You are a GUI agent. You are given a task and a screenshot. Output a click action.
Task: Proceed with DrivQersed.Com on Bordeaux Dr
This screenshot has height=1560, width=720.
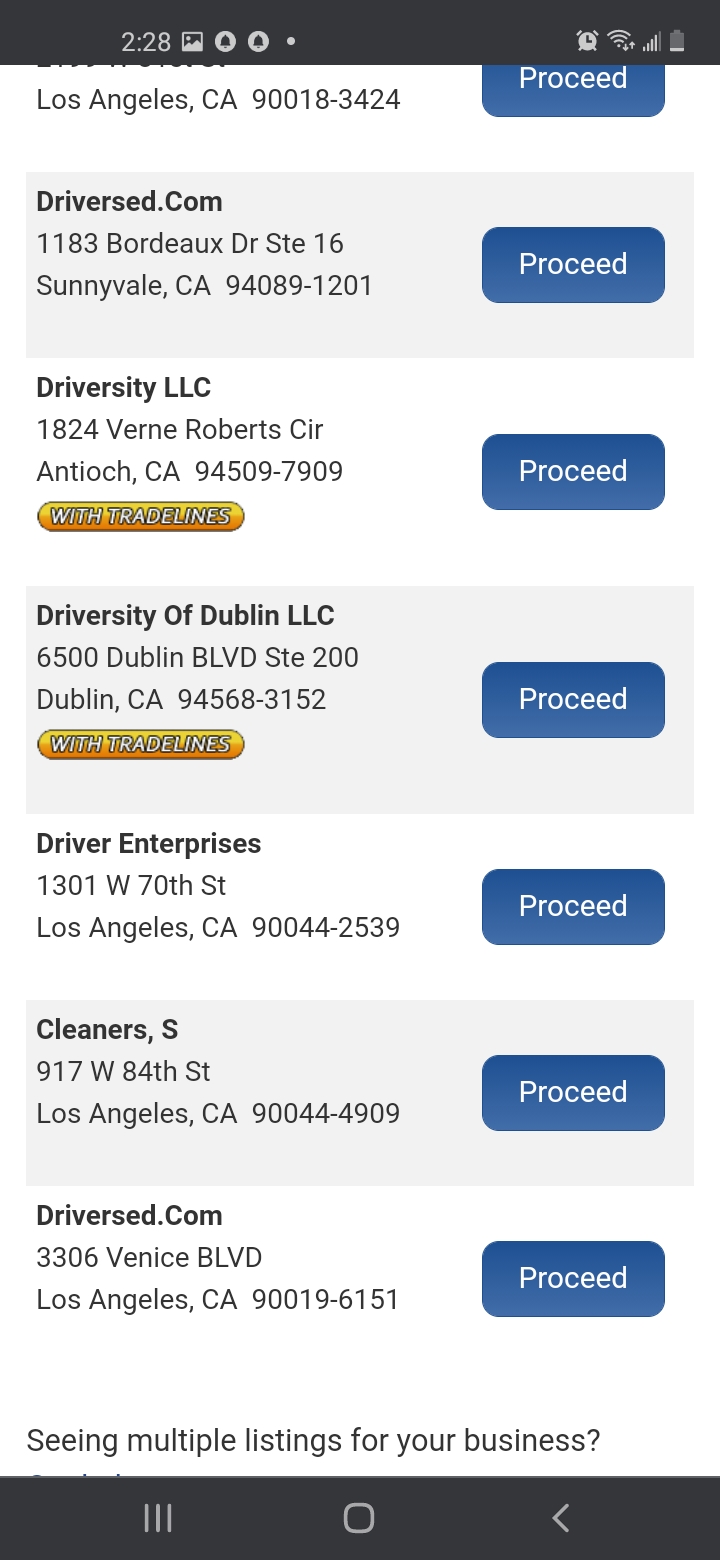tap(573, 264)
